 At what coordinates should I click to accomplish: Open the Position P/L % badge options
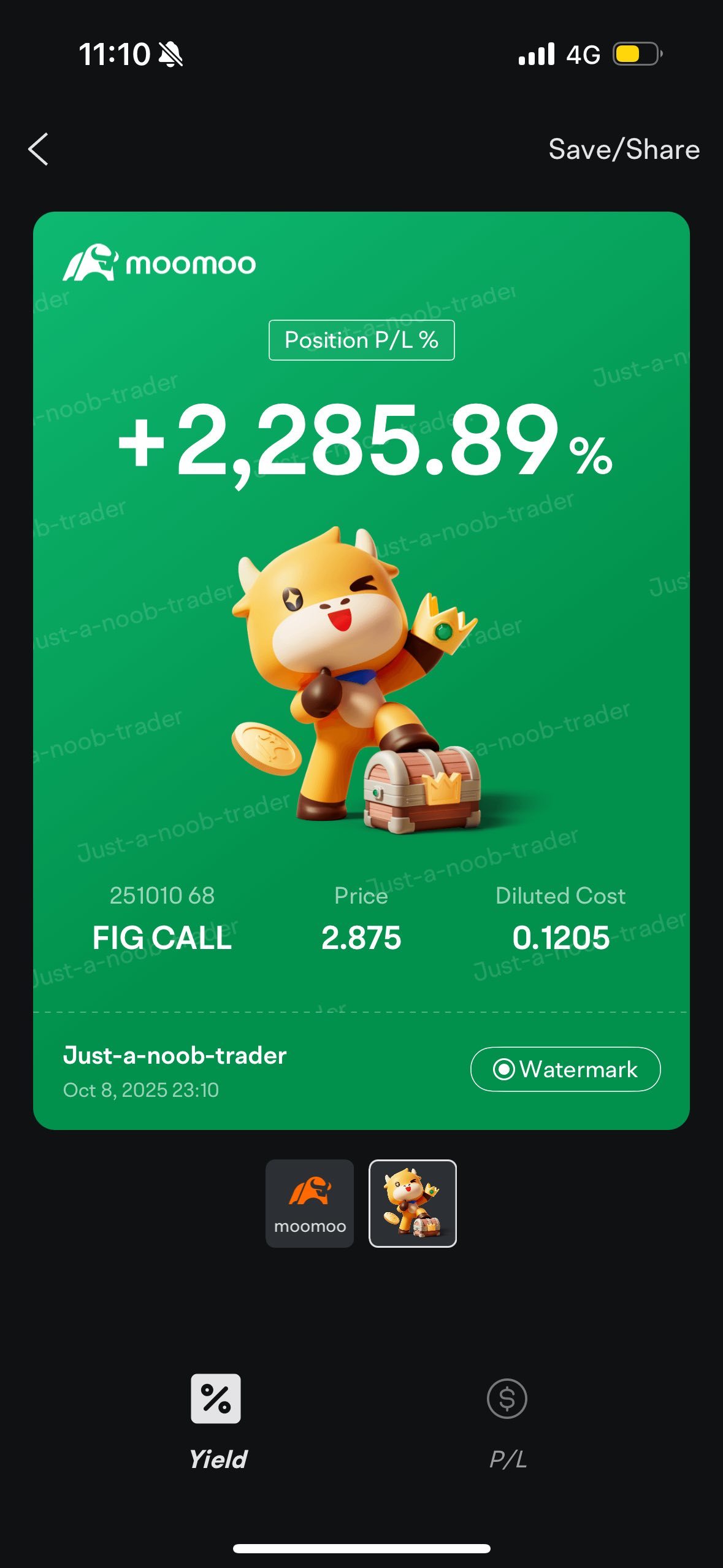(x=361, y=341)
